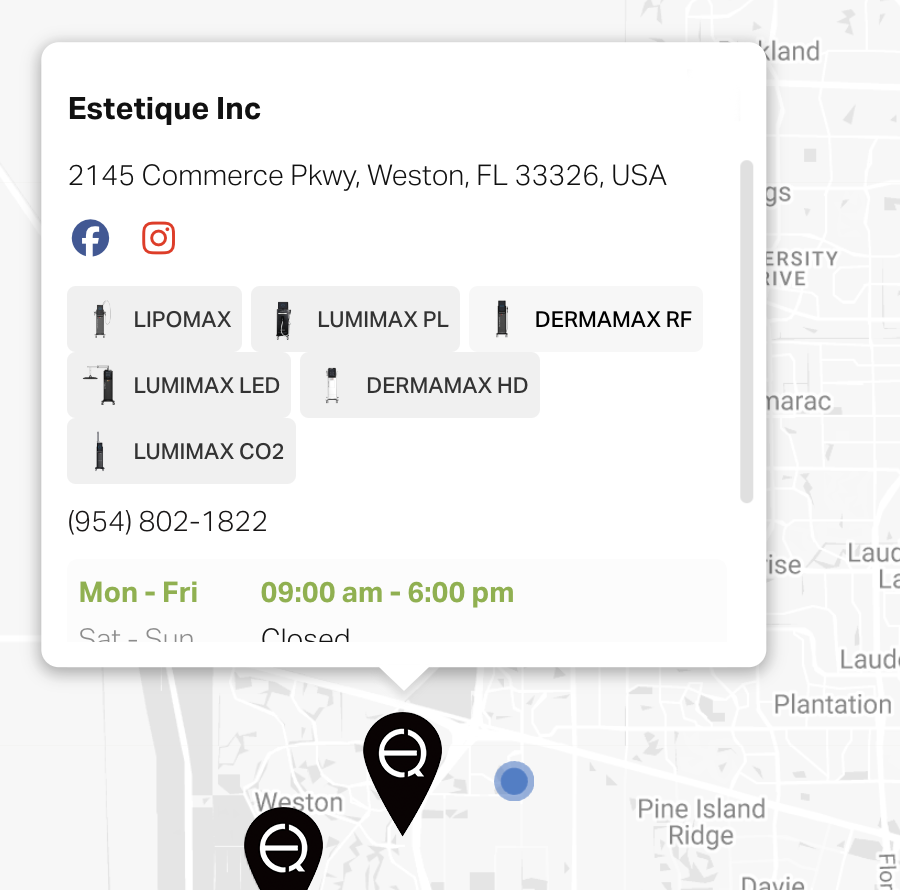The height and width of the screenshot is (890, 900).
Task: Select the DERMAMAX HD device chip
Action: [x=420, y=385]
